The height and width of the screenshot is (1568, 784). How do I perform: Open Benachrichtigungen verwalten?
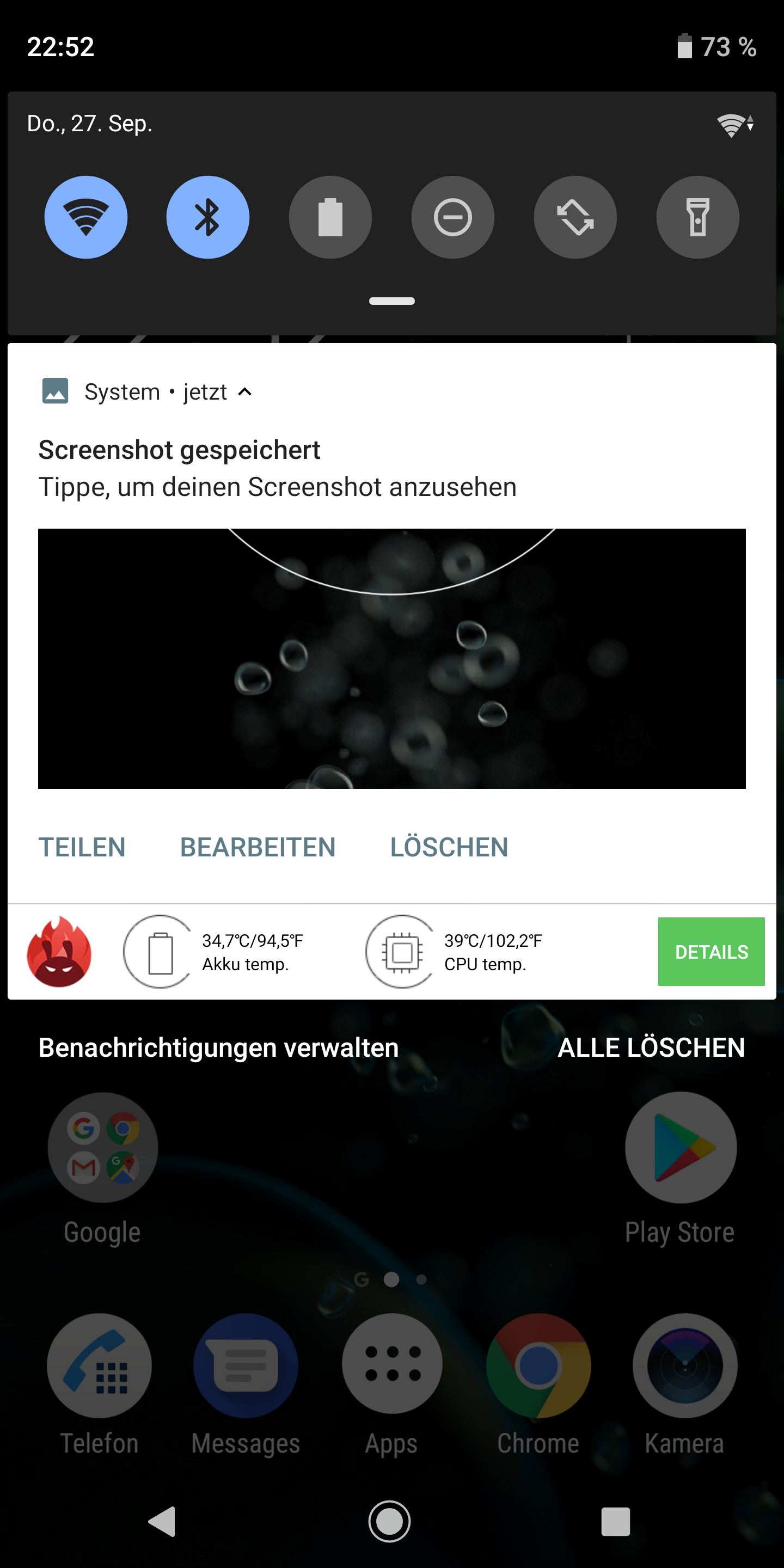pyautogui.click(x=218, y=1048)
